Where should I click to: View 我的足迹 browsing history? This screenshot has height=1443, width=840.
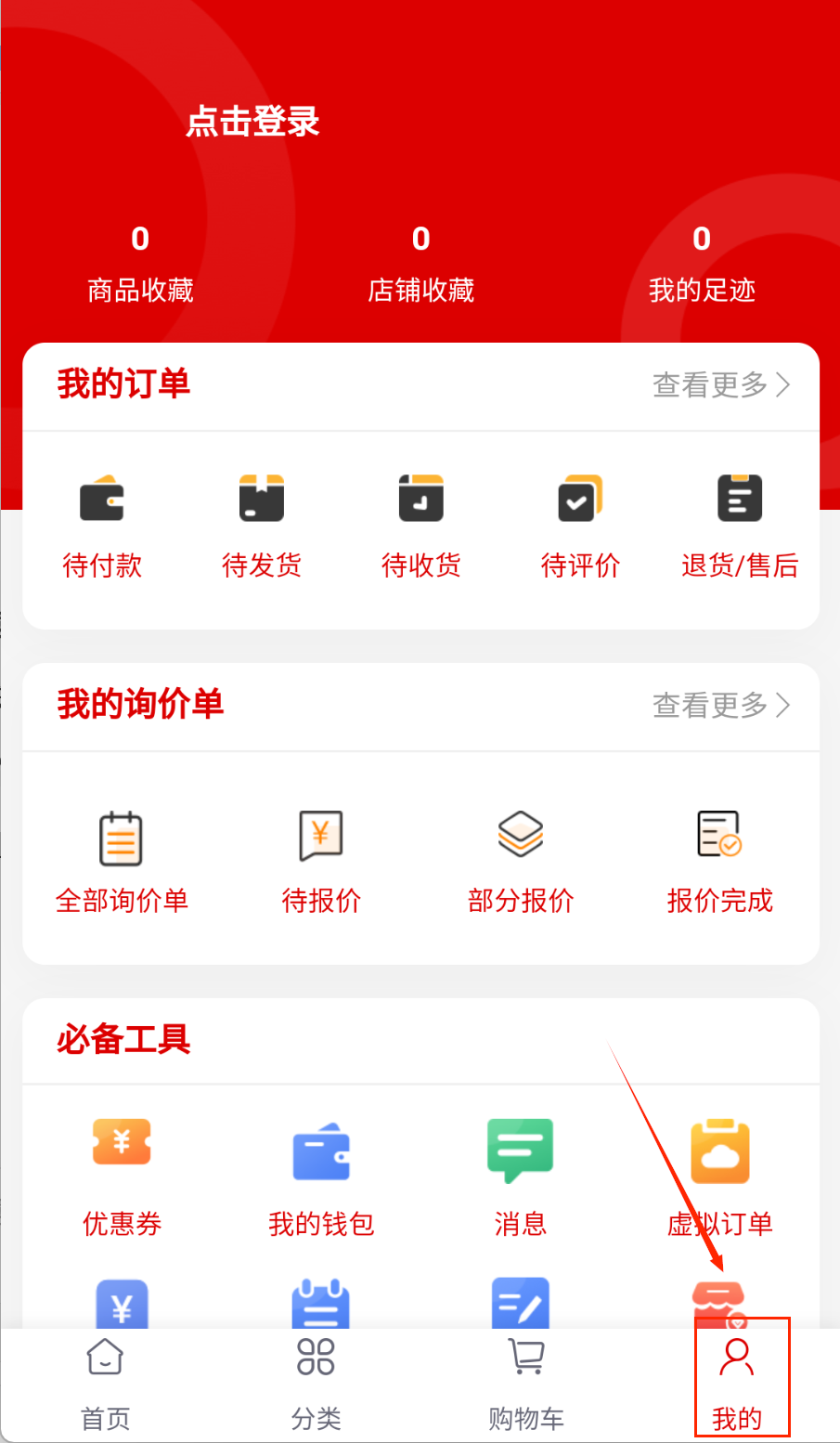(702, 266)
